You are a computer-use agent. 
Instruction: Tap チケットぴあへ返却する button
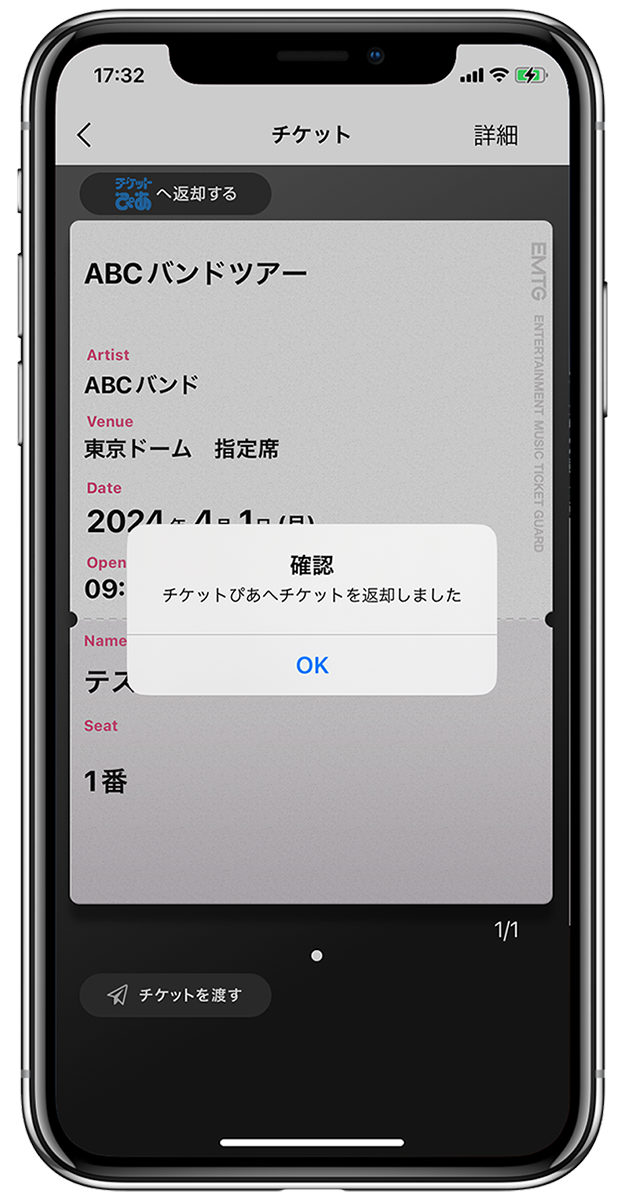(176, 193)
